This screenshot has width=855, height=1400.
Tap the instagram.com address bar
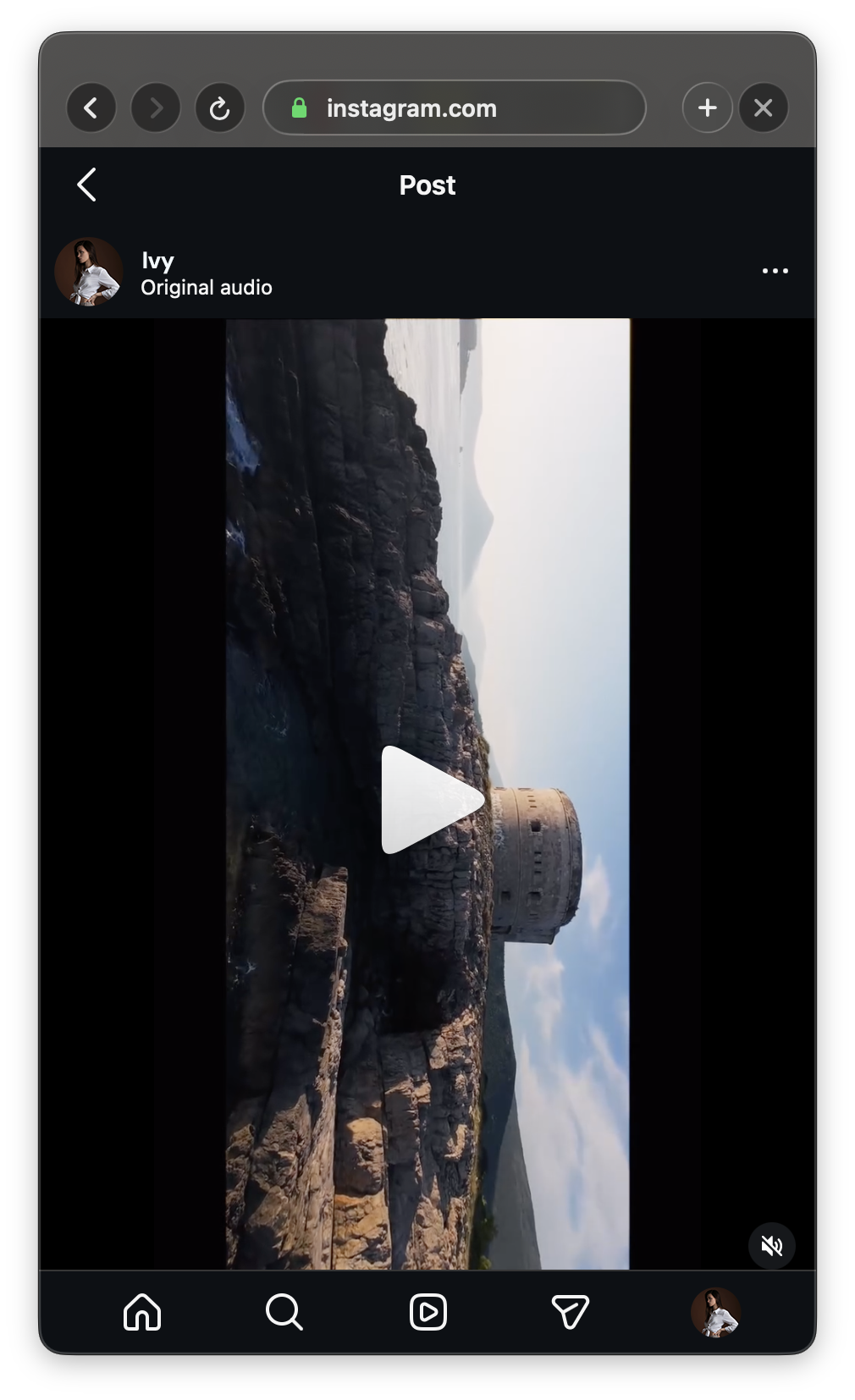click(x=455, y=108)
